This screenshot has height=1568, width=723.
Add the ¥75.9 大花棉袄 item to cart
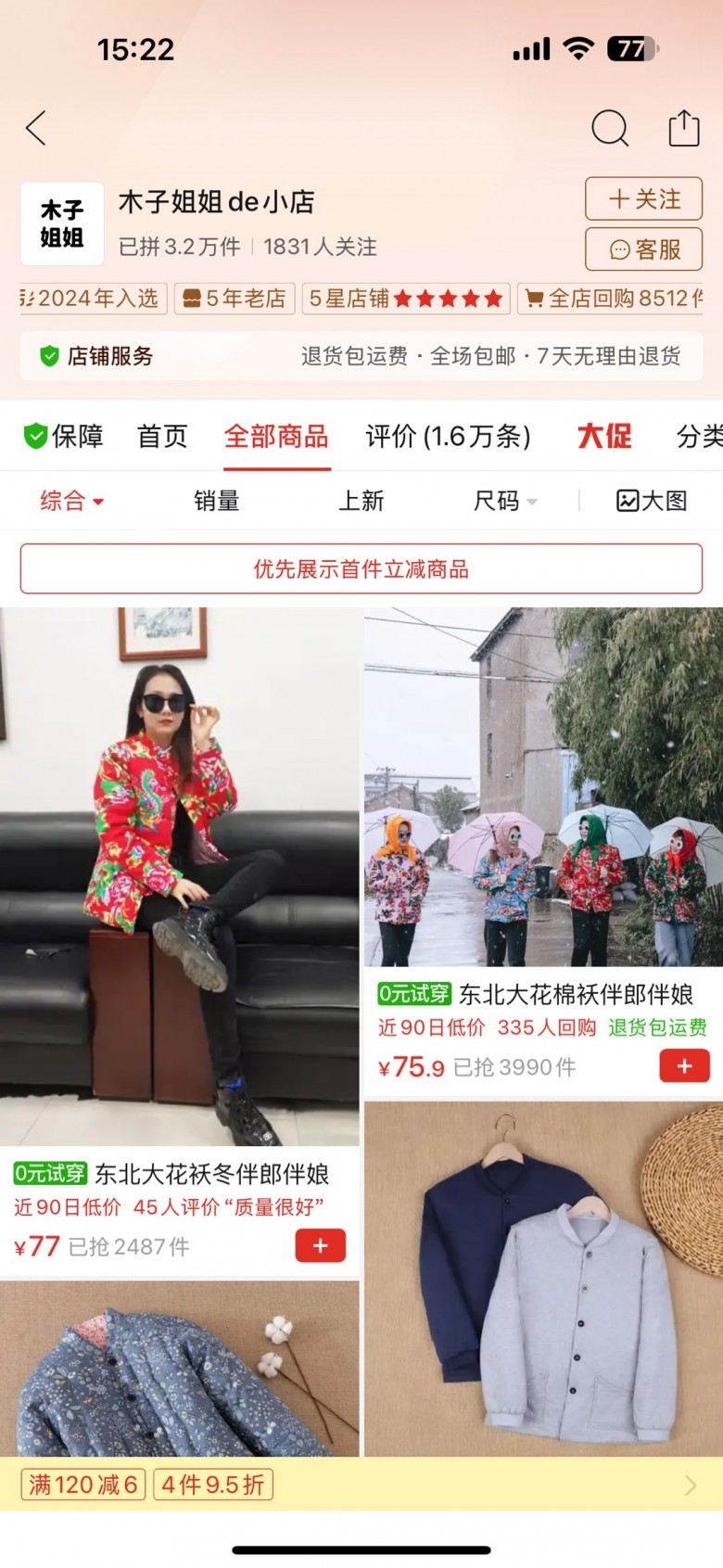pyautogui.click(x=684, y=1066)
